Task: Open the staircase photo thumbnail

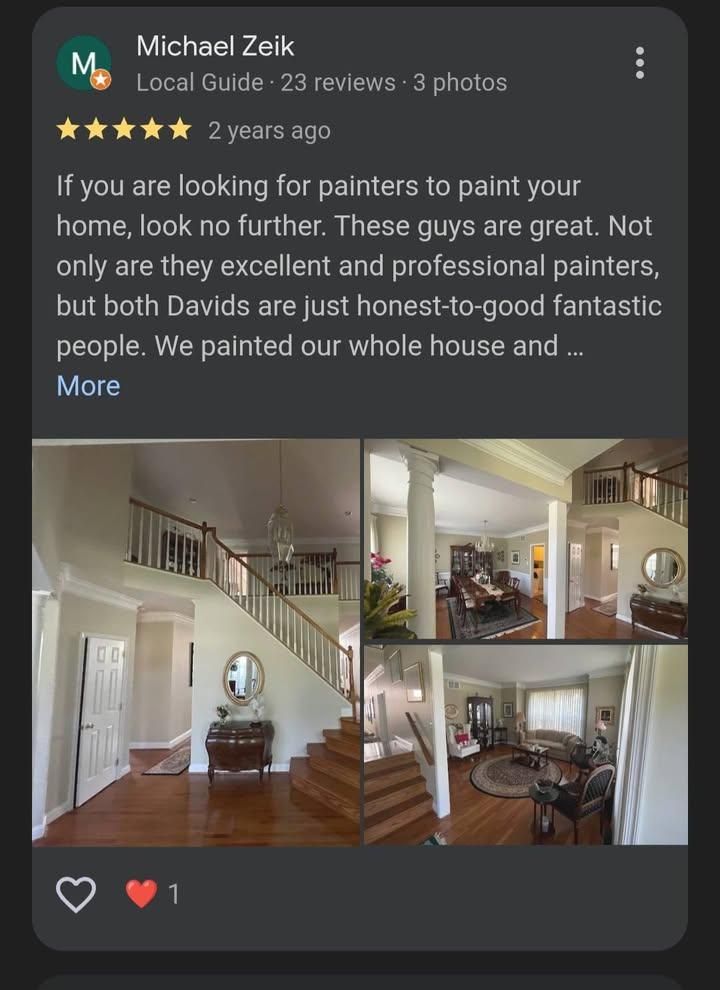Action: pyautogui.click(x=195, y=640)
